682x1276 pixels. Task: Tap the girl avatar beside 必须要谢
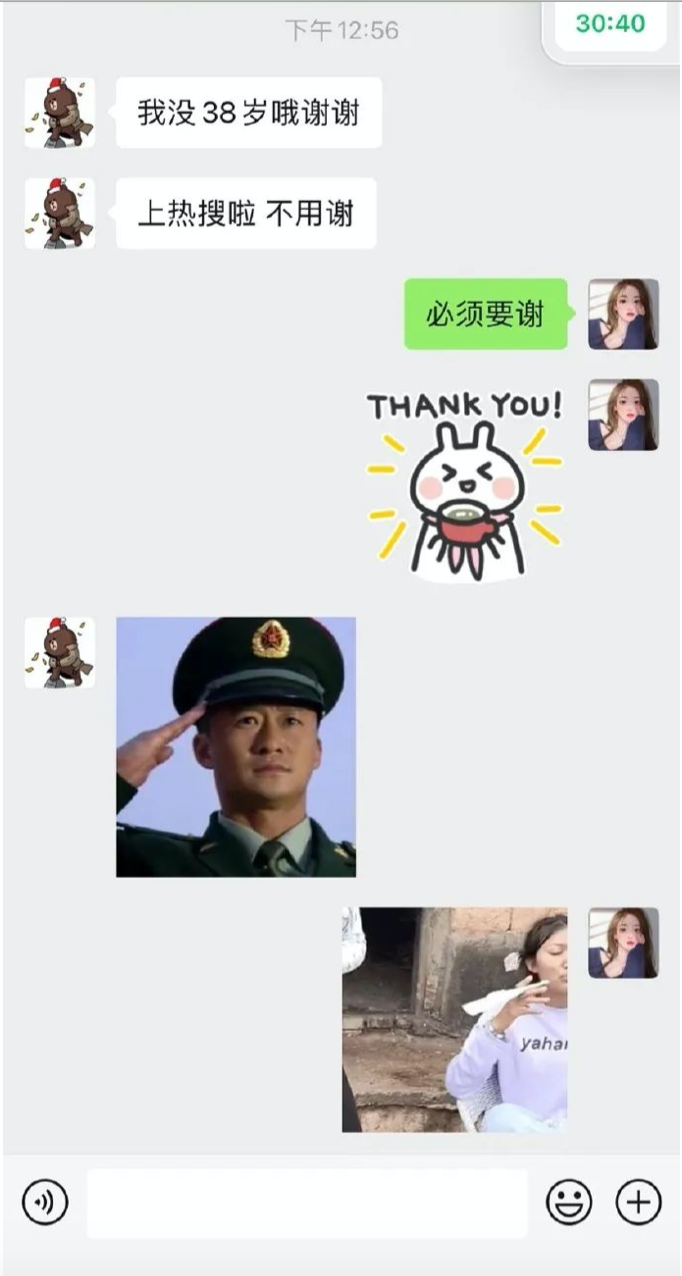point(623,314)
